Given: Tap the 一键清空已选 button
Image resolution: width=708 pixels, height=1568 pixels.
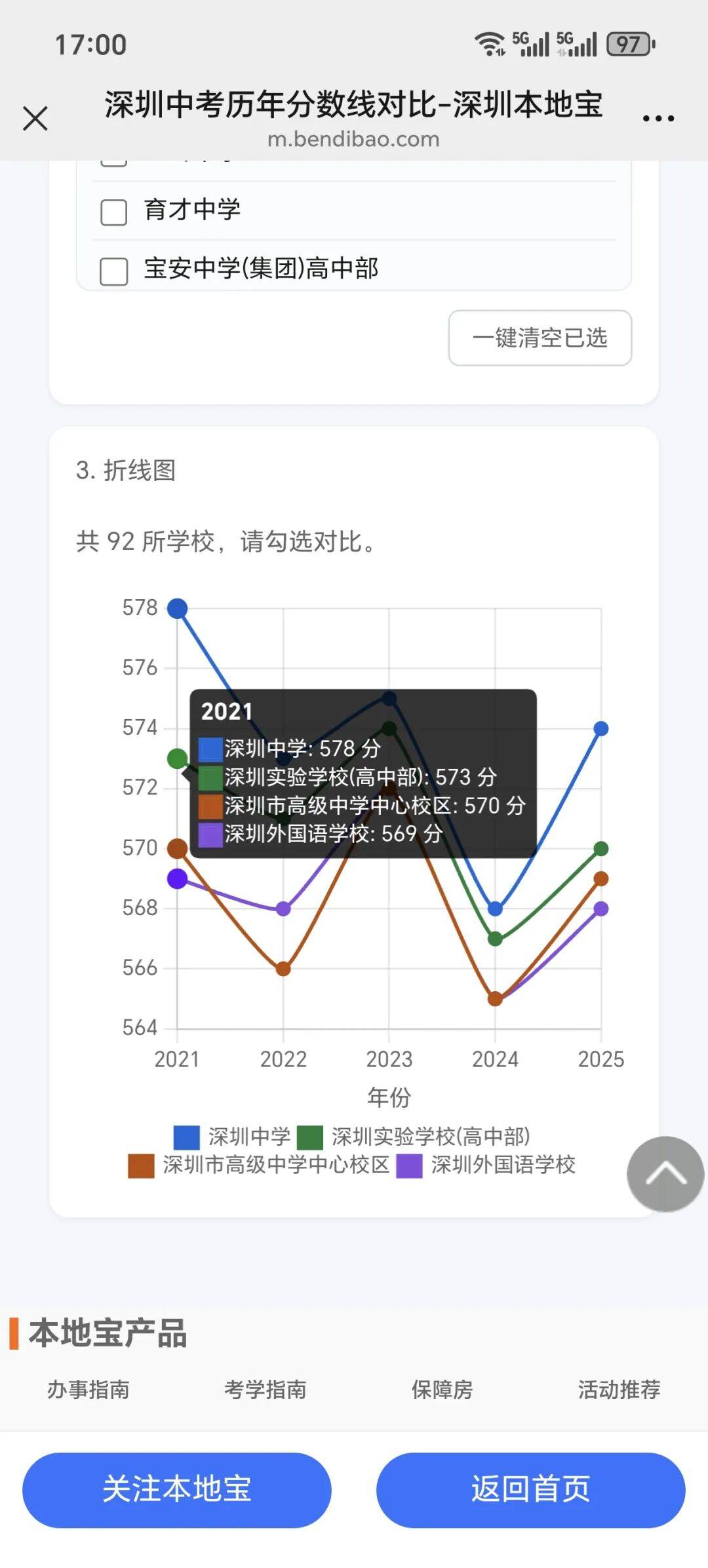Looking at the screenshot, I should click(x=540, y=338).
